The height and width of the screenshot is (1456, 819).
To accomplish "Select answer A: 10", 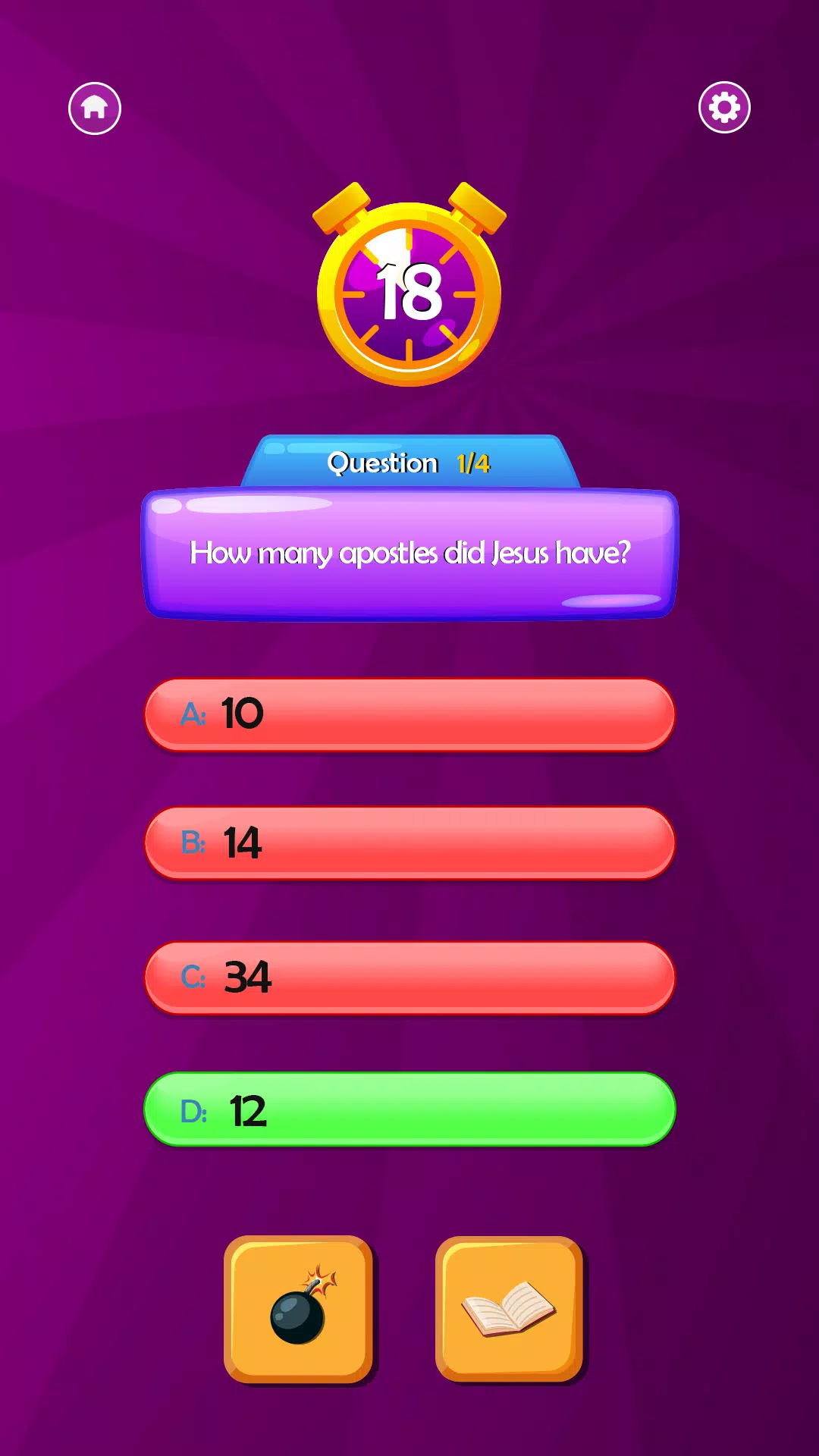I will 409,714.
